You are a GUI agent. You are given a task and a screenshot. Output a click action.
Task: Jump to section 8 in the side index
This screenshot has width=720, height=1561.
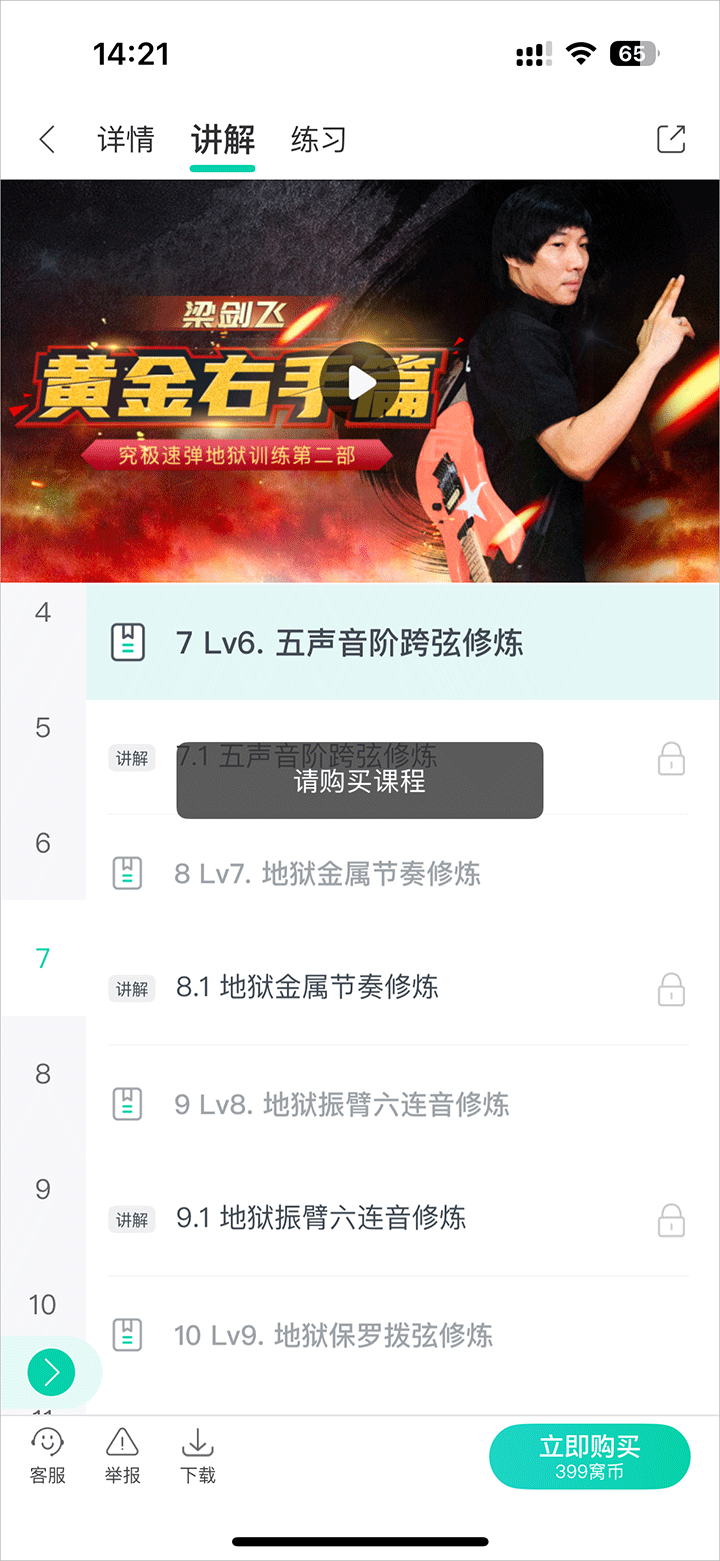(43, 1074)
